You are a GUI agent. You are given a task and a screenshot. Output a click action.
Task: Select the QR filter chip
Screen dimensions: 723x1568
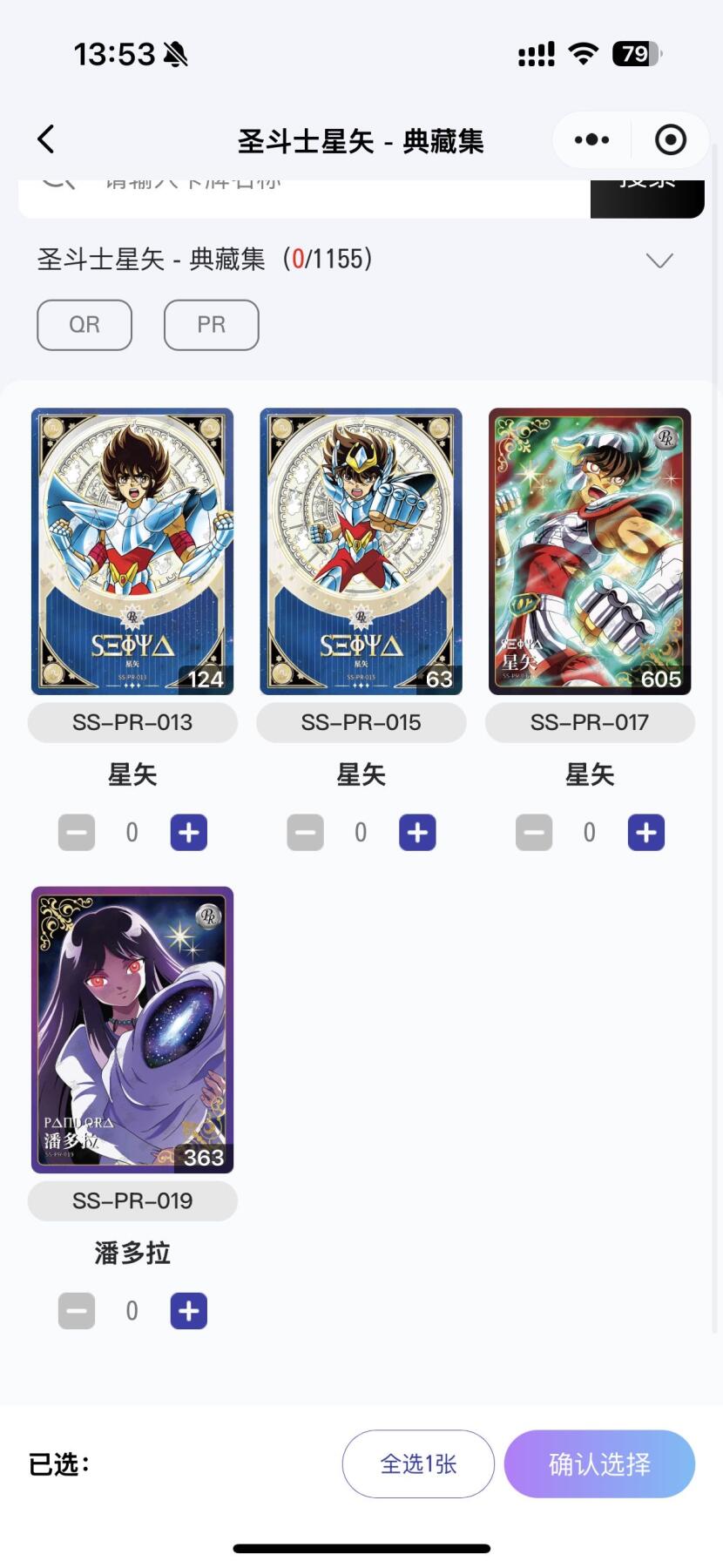coord(84,325)
